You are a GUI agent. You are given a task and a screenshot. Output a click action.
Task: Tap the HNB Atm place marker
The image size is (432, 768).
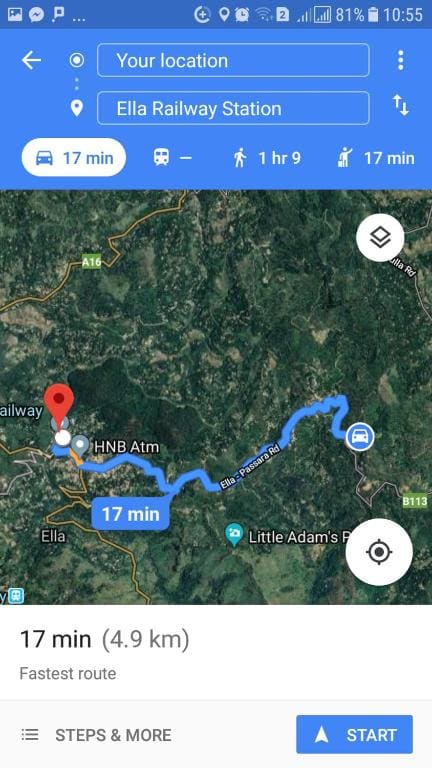[80, 446]
